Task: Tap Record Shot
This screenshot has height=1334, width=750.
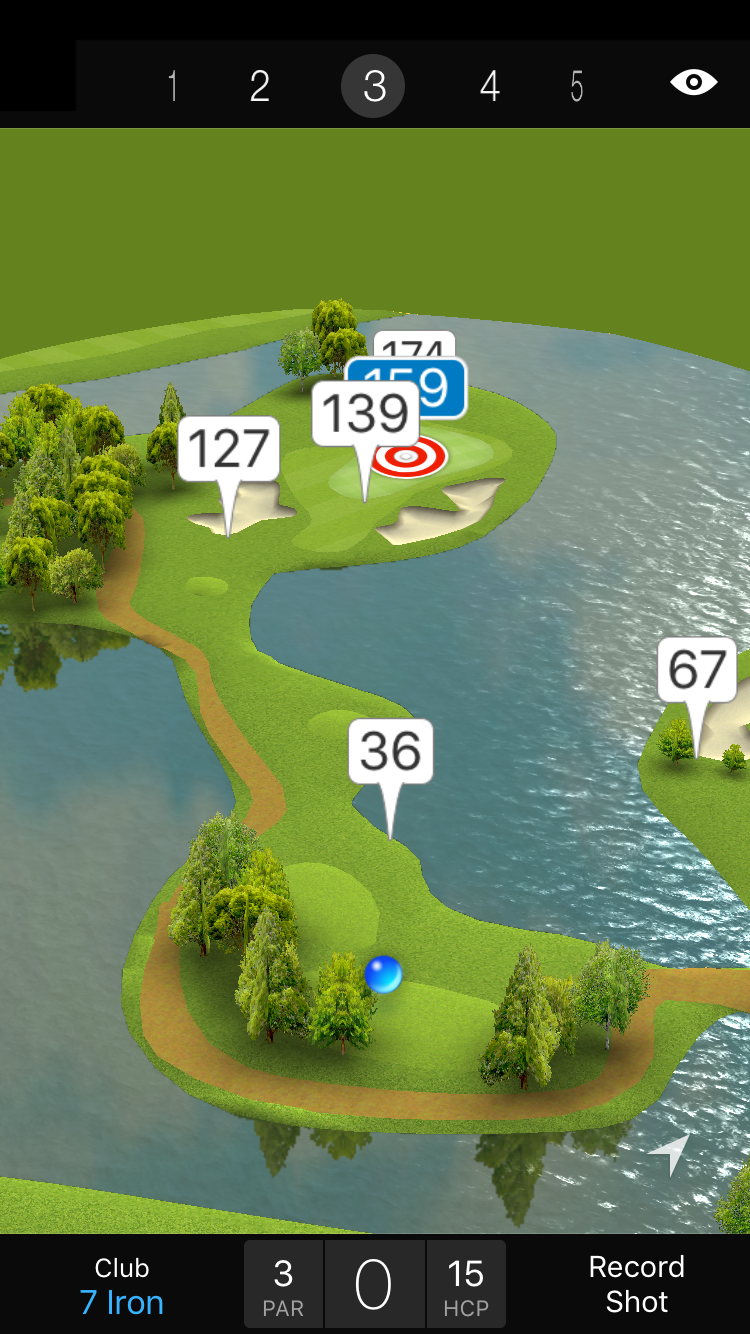Action: coord(636,1284)
